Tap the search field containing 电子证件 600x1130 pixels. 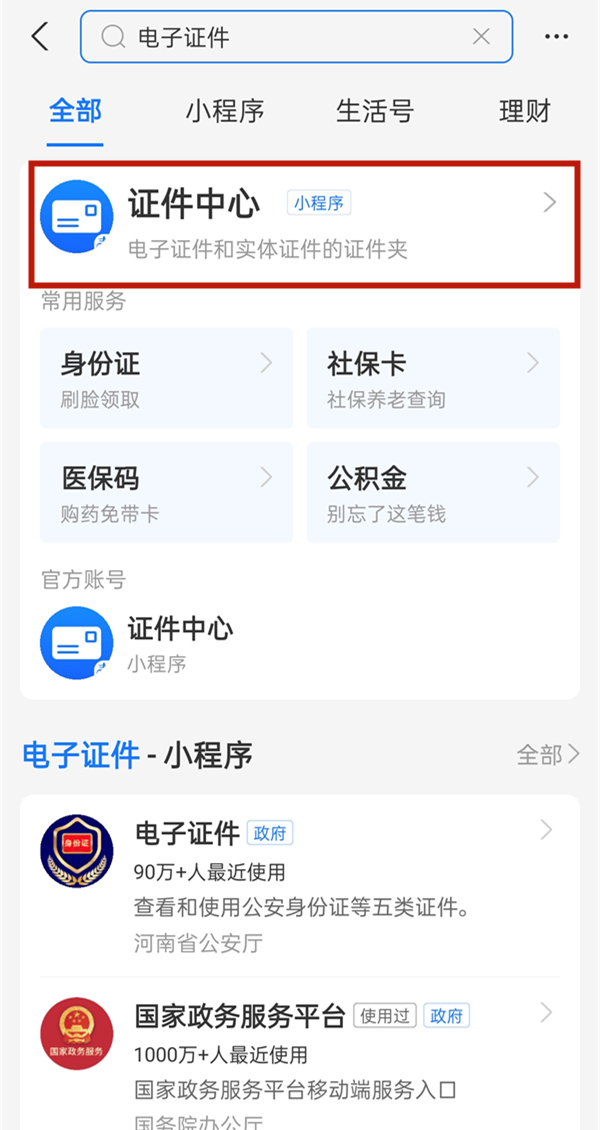tap(290, 37)
